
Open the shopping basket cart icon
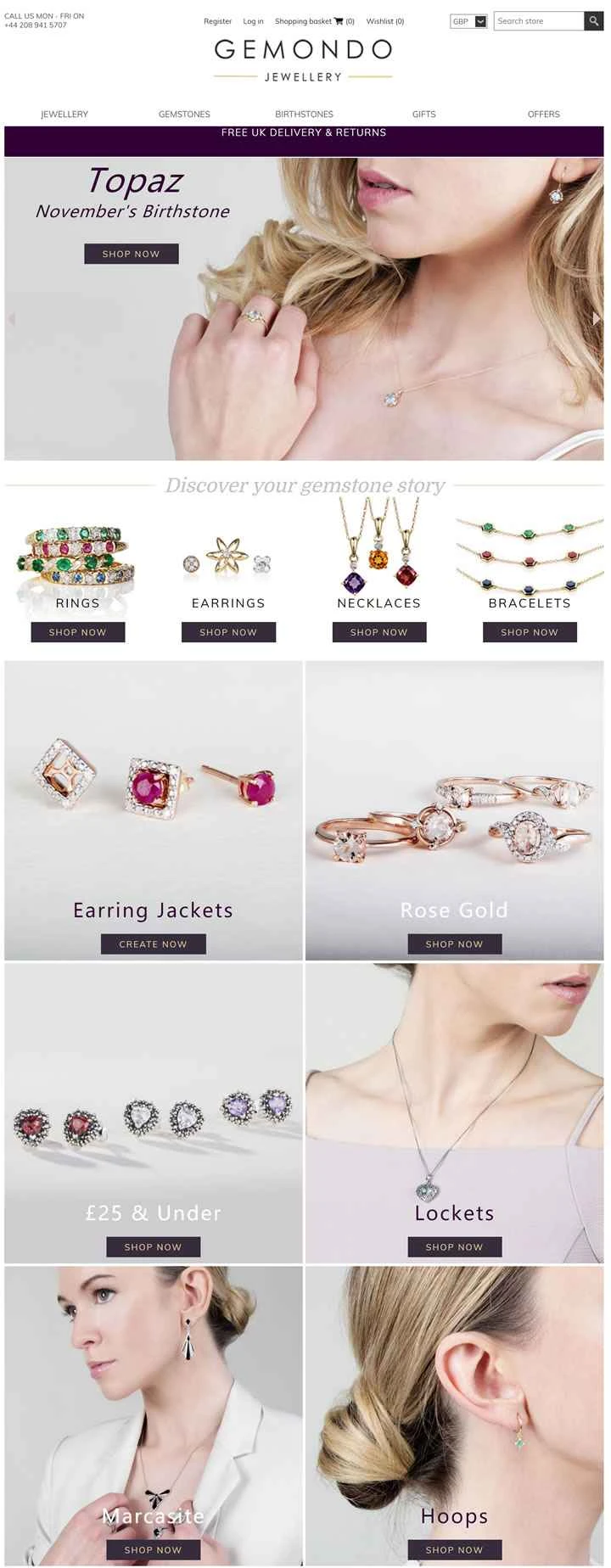point(339,21)
